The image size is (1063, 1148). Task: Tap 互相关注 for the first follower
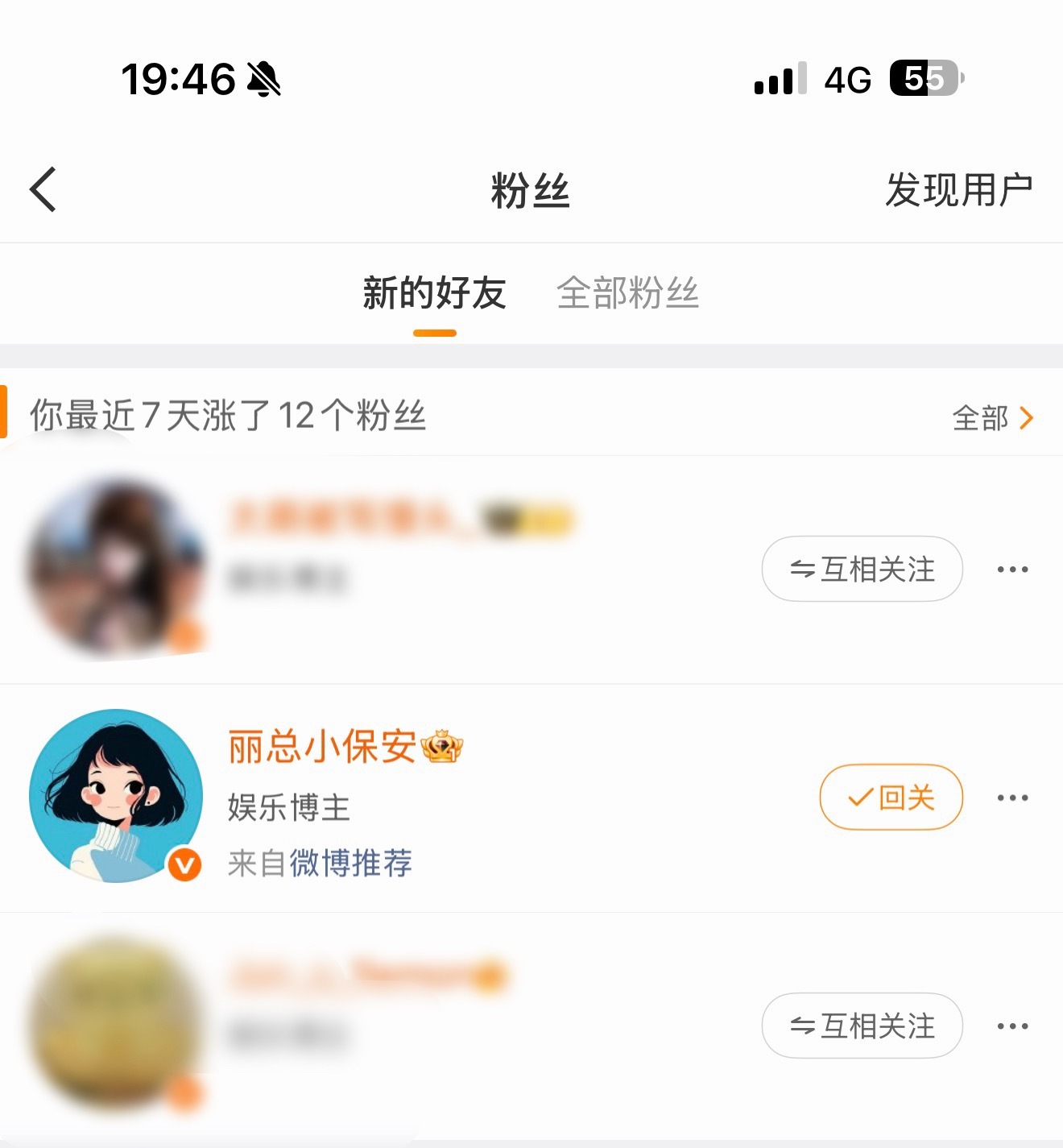pos(862,570)
